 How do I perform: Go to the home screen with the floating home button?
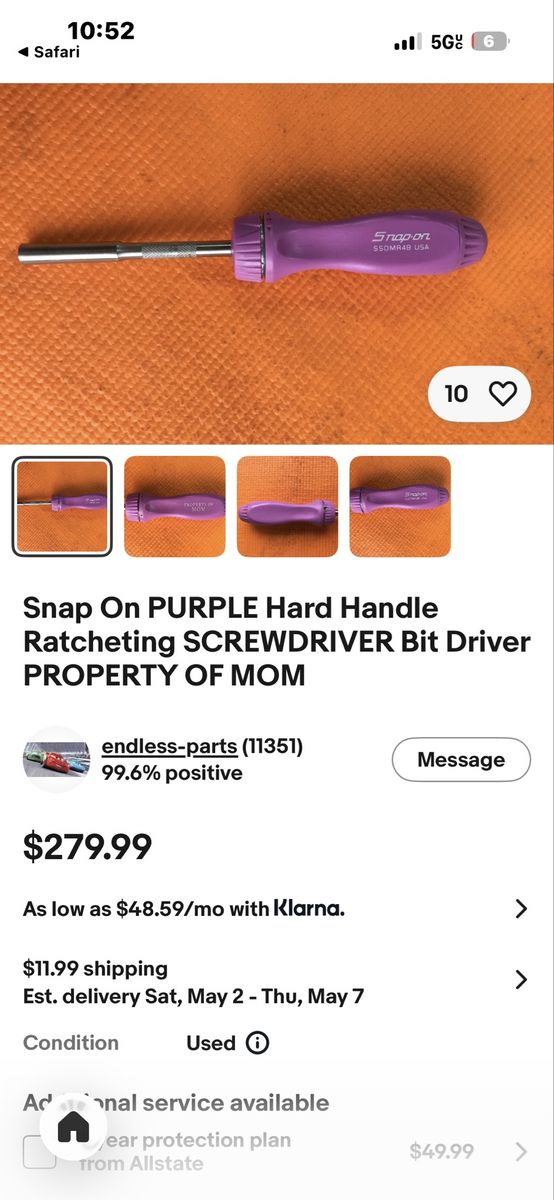click(x=74, y=1128)
